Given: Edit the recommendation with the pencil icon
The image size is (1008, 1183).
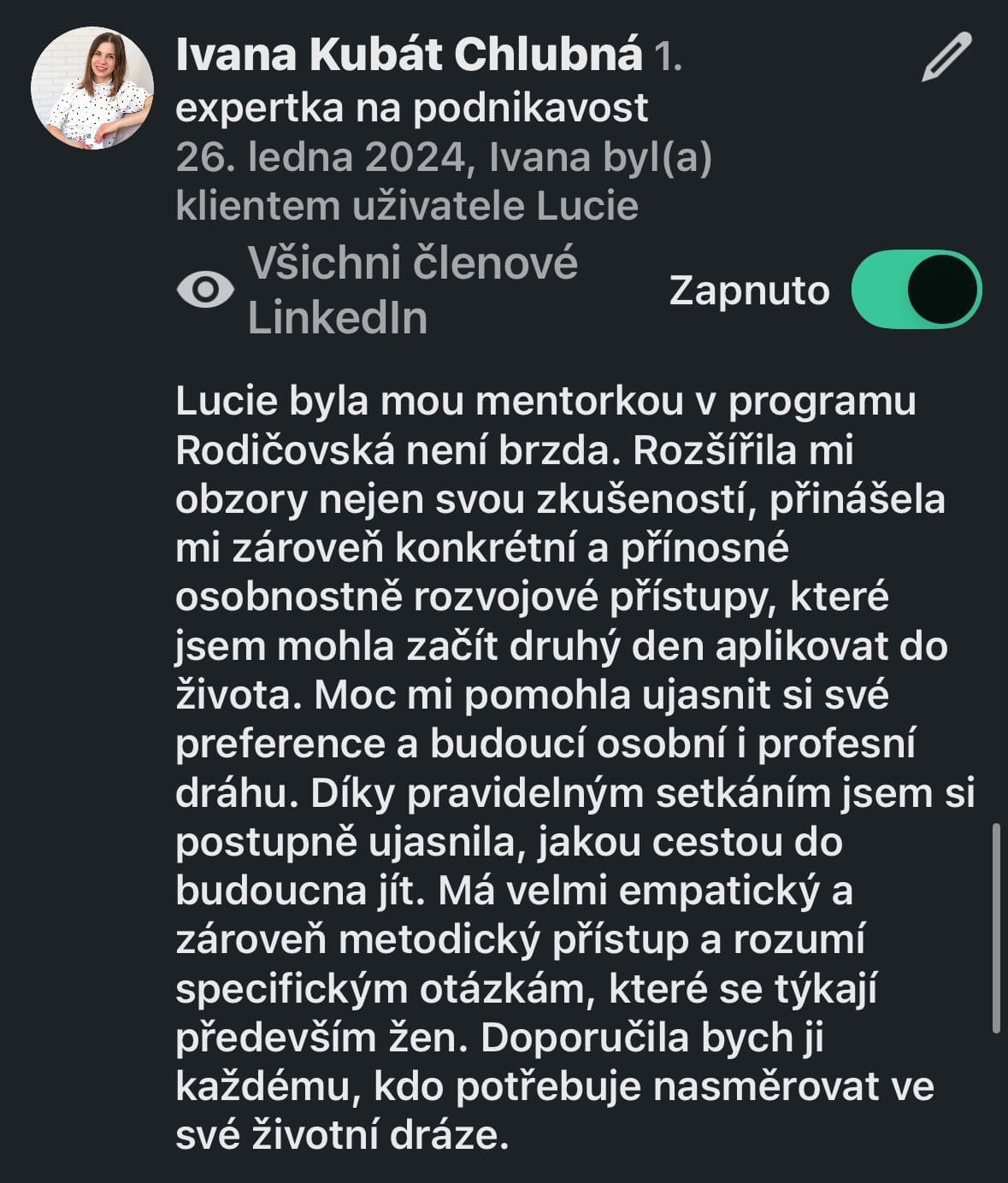Looking at the screenshot, I should coord(946,57).
